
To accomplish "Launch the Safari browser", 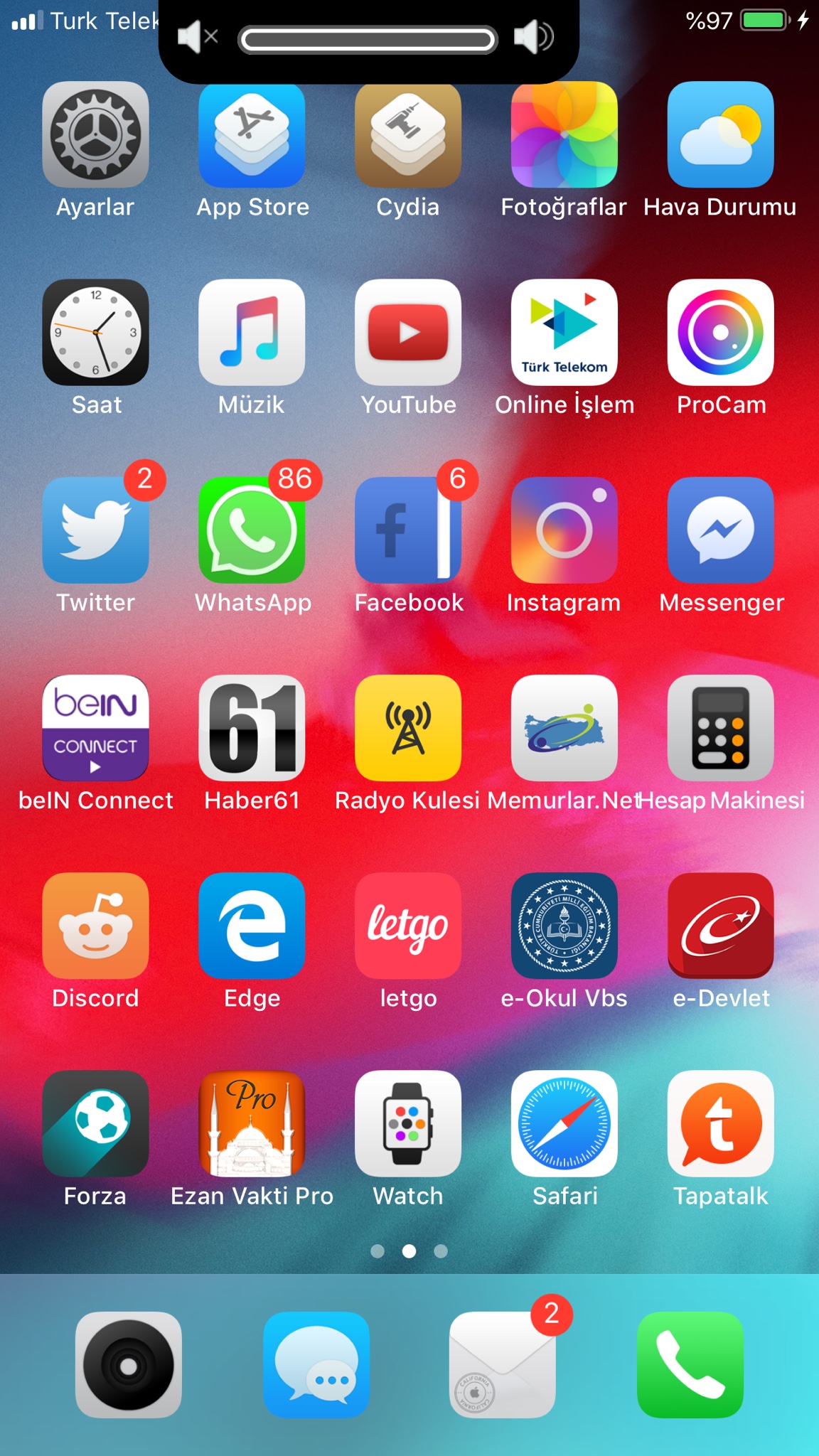I will click(564, 1123).
